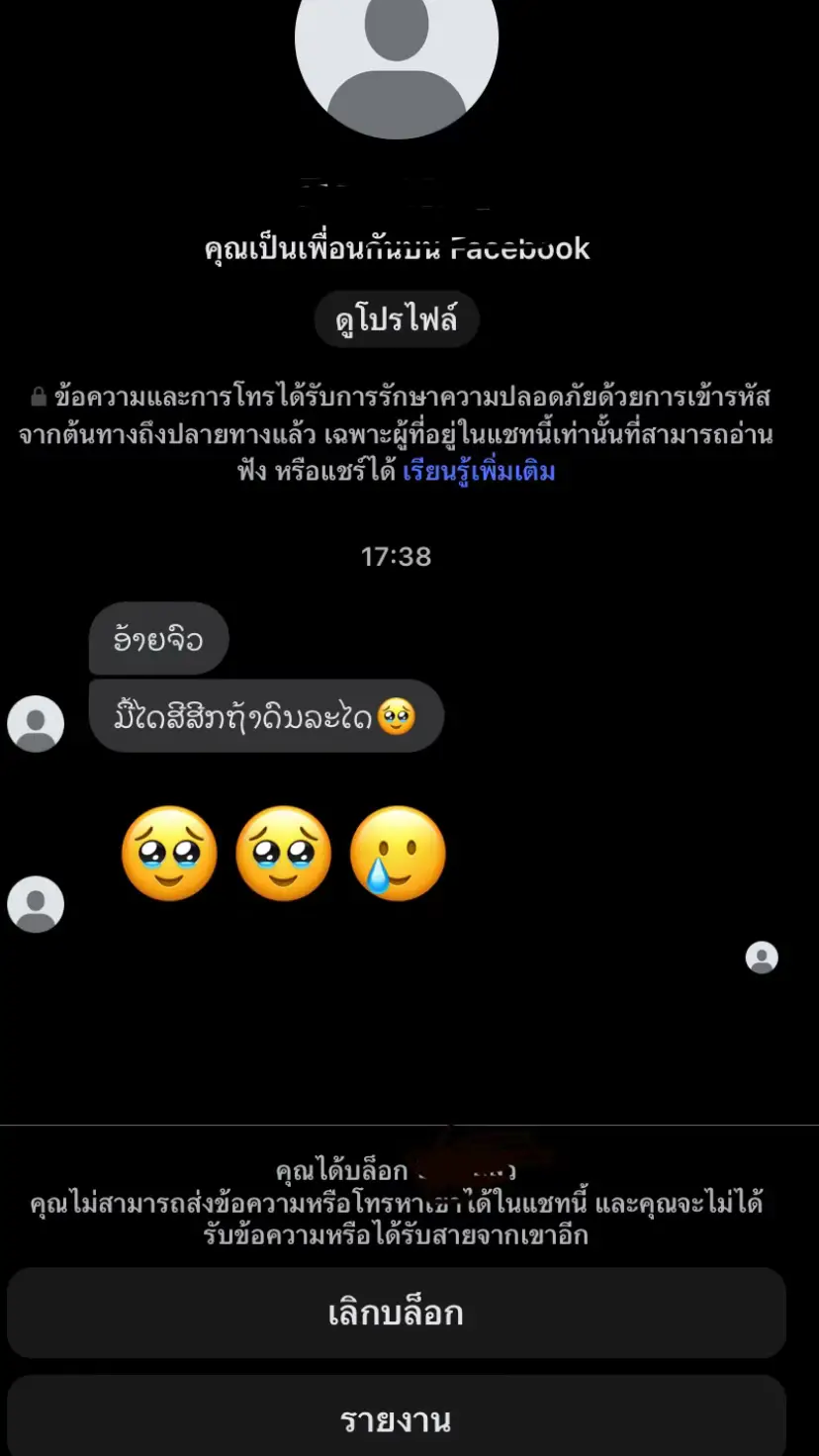Tap the first pleading face emoji
The width and height of the screenshot is (819, 1456).
[169, 855]
